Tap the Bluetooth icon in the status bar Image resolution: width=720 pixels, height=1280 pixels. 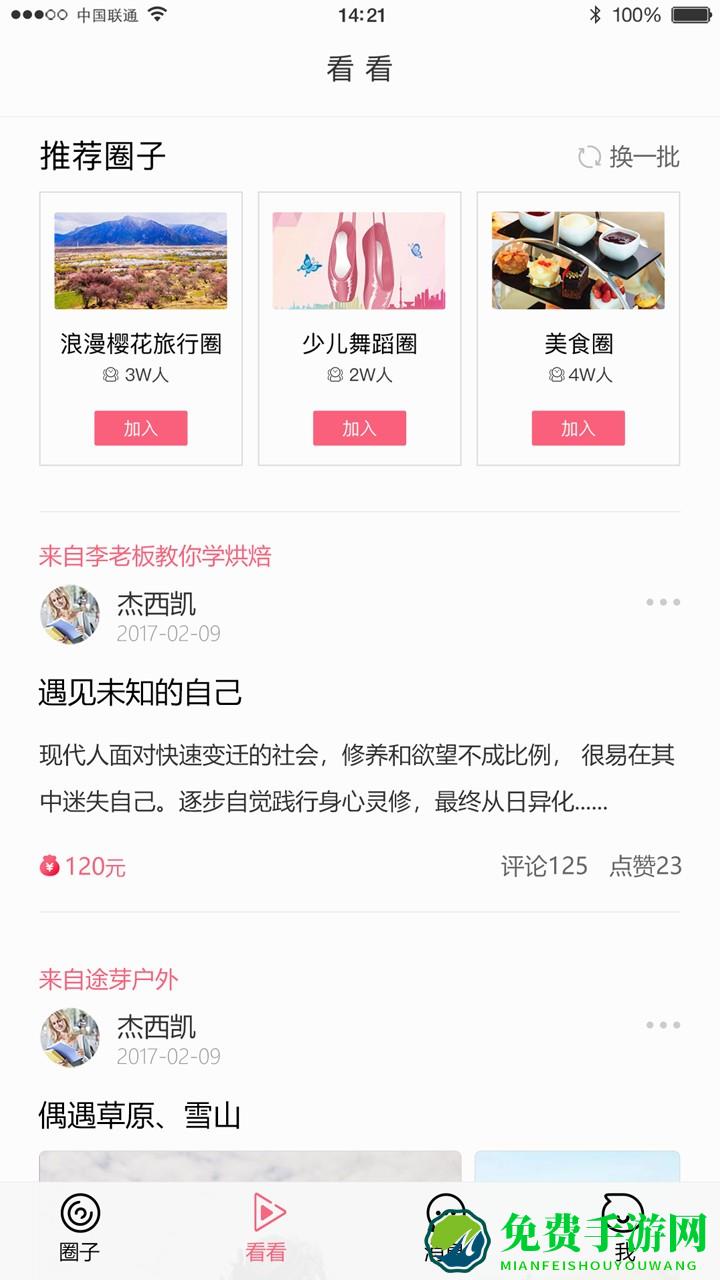point(594,14)
